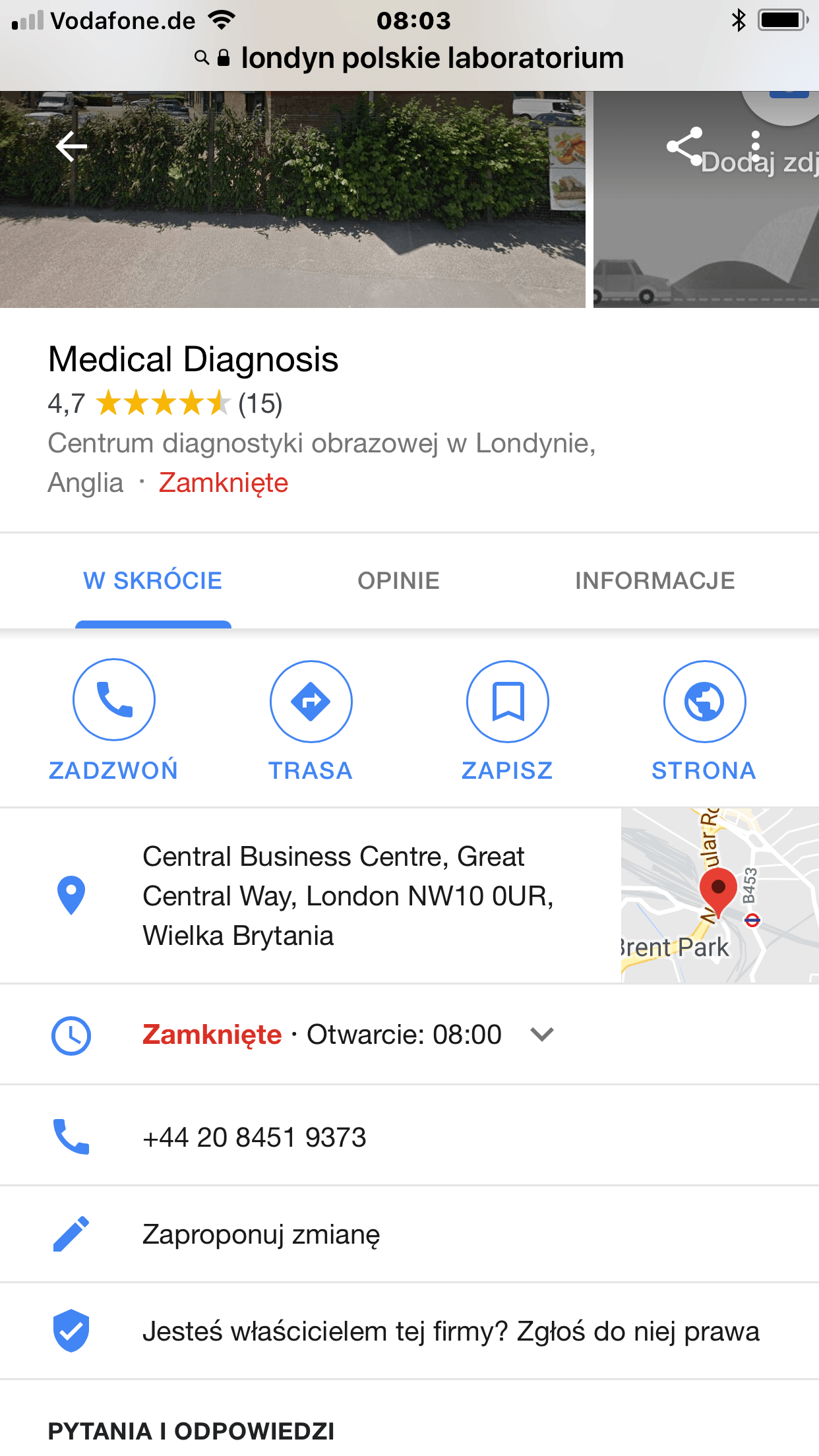This screenshot has height=1456, width=819.
Task: Open the Central Business Centre address row
Action: click(x=310, y=895)
